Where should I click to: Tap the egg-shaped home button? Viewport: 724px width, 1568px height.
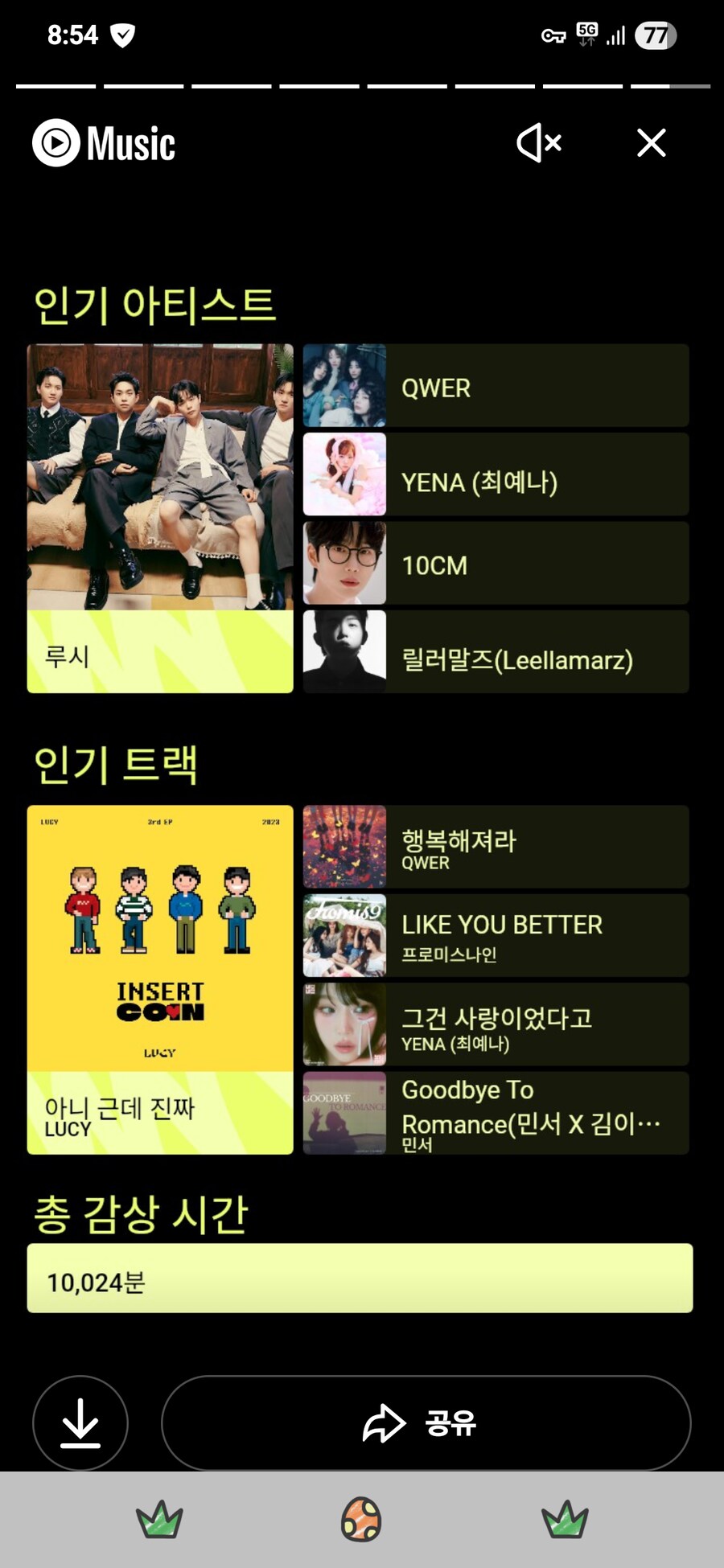click(x=361, y=1519)
